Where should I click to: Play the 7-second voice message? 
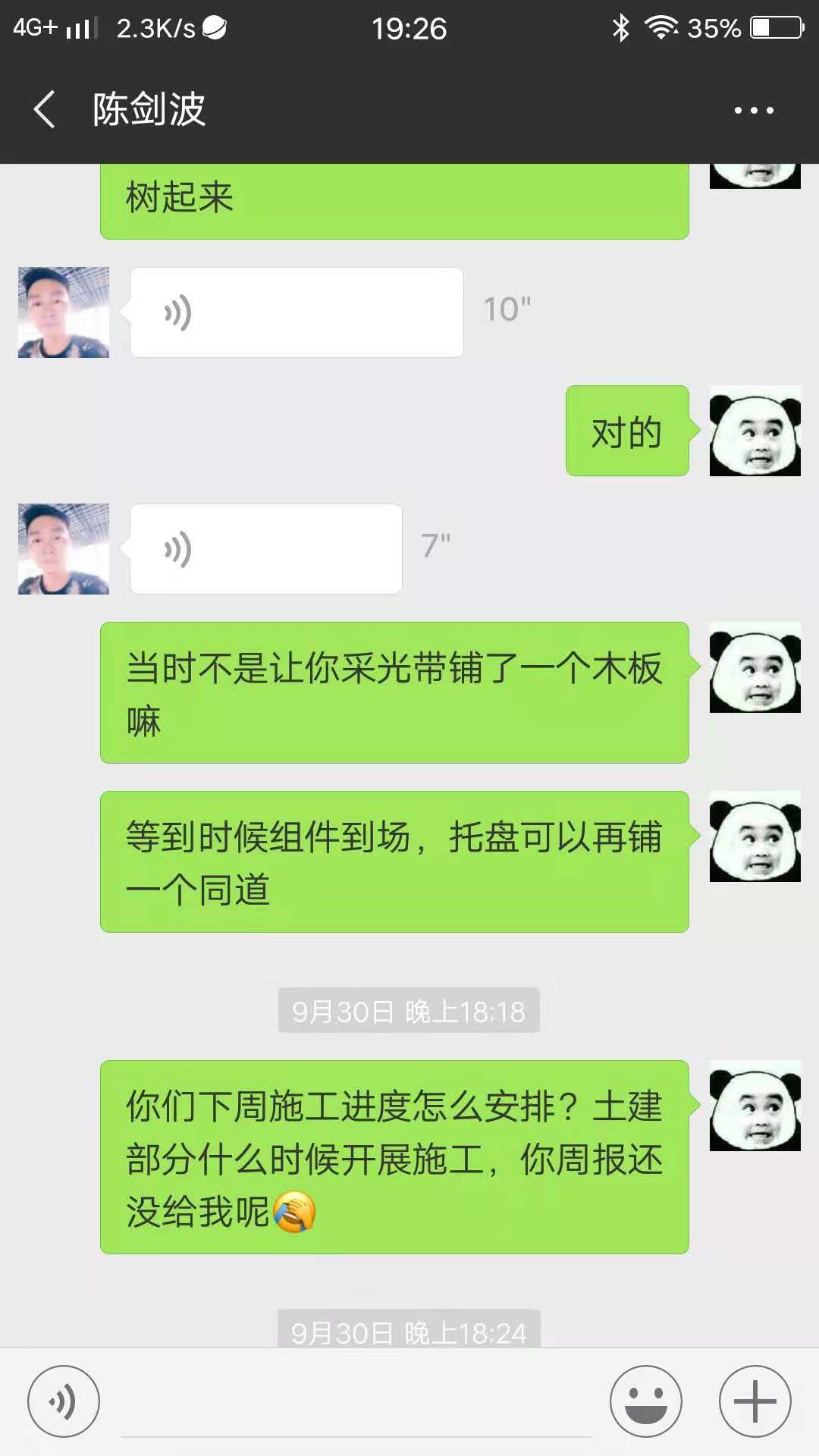pyautogui.click(x=266, y=549)
